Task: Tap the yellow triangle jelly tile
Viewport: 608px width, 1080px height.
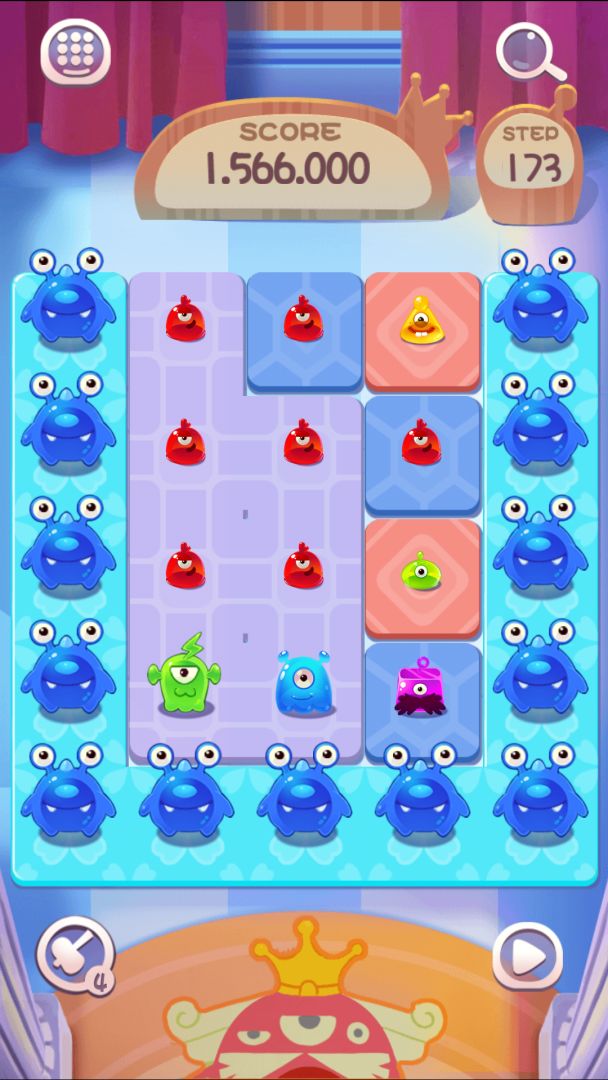Action: (x=422, y=320)
